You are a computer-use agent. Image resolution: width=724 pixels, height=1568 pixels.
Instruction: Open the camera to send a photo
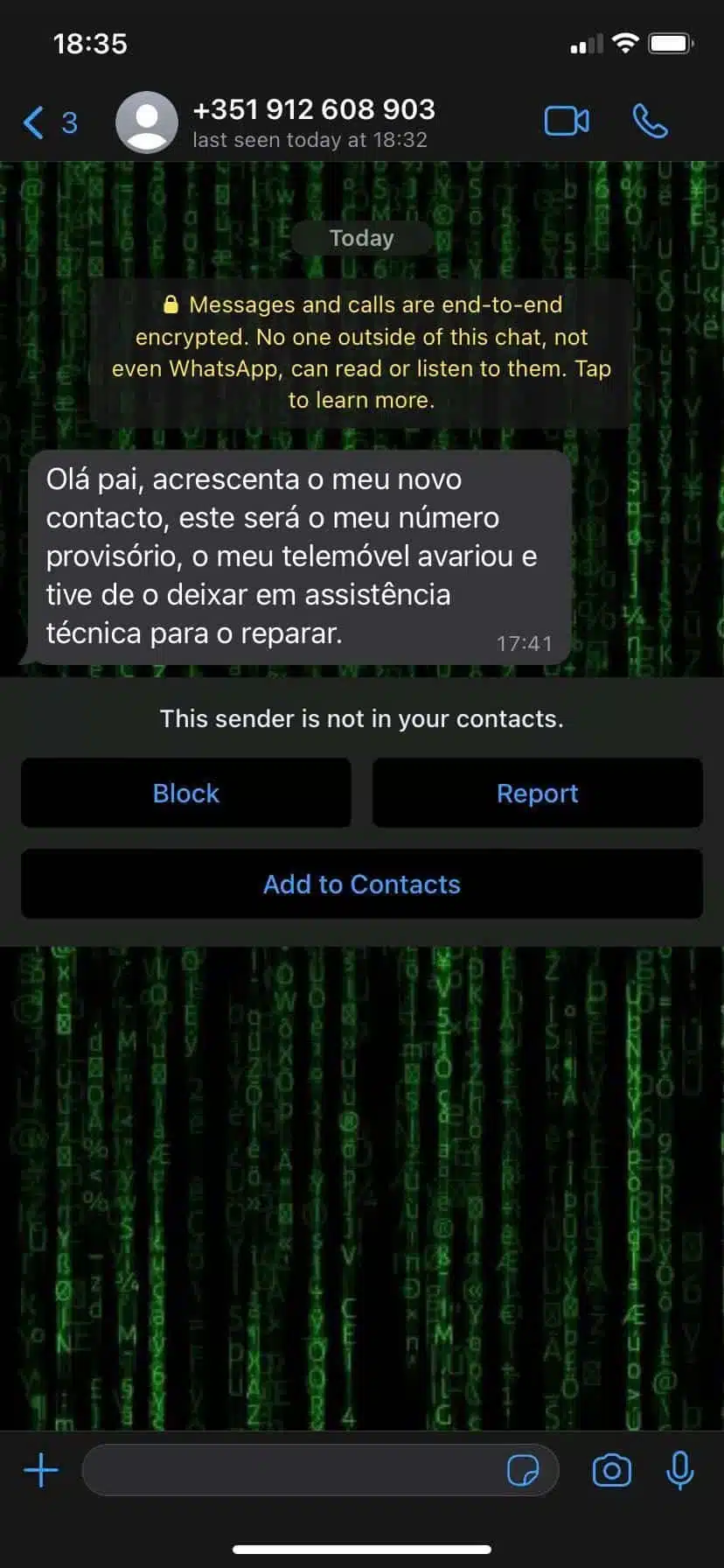tap(612, 1469)
